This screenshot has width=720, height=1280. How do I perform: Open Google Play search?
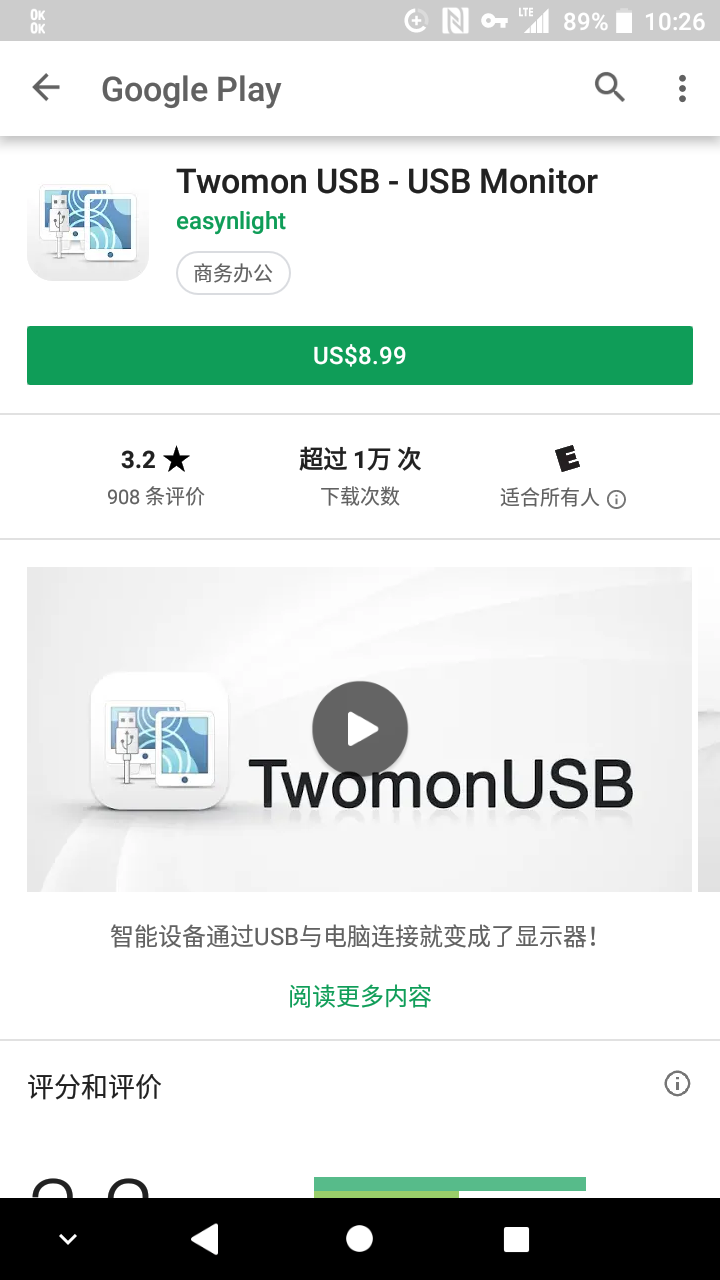[x=610, y=88]
